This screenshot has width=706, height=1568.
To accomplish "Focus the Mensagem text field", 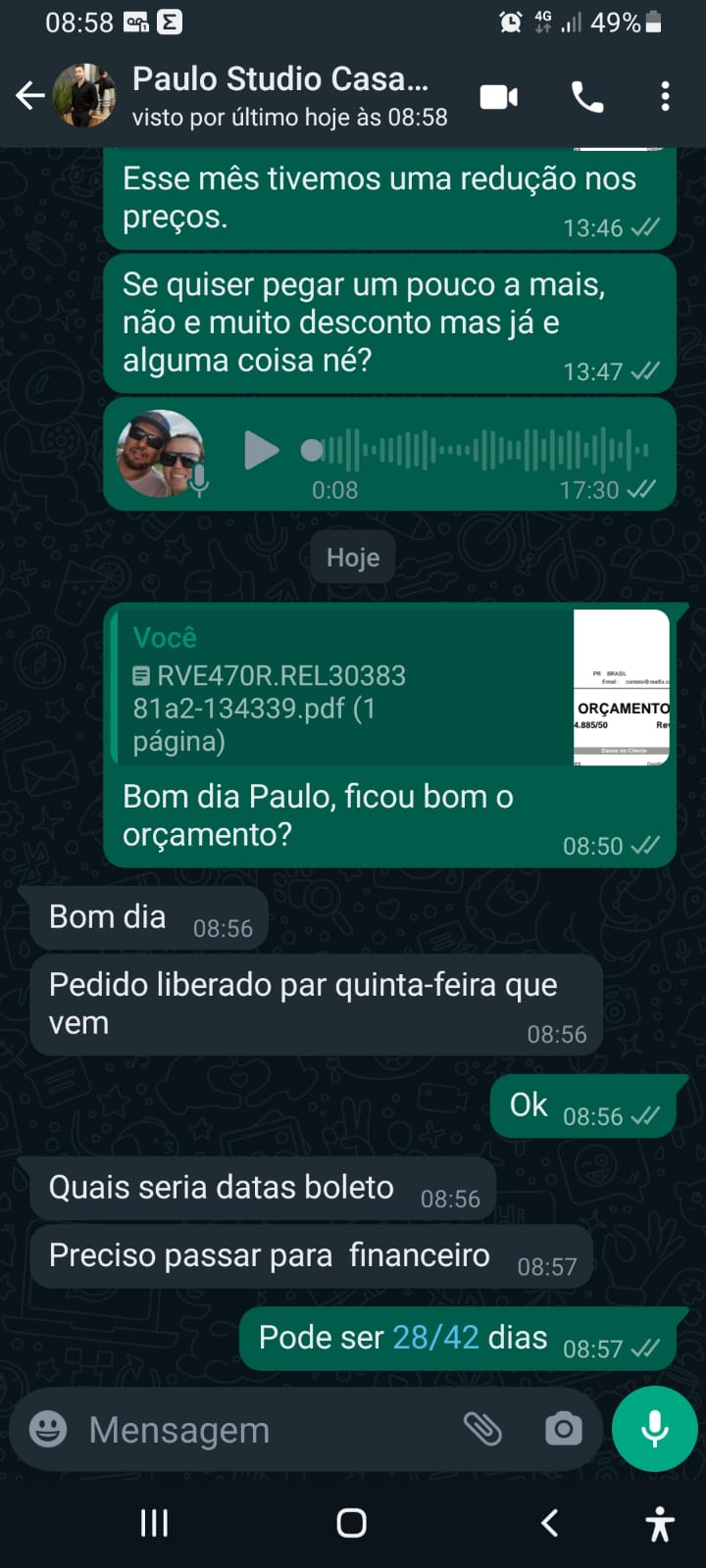I will point(255,1430).
